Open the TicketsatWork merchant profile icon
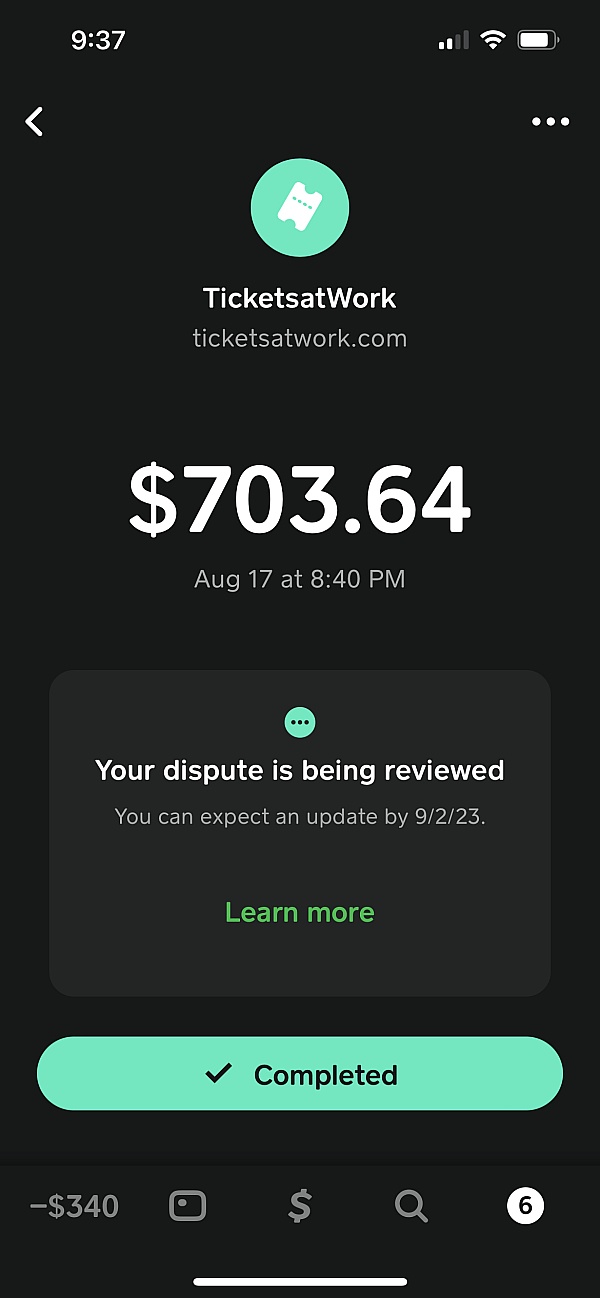 click(x=299, y=208)
